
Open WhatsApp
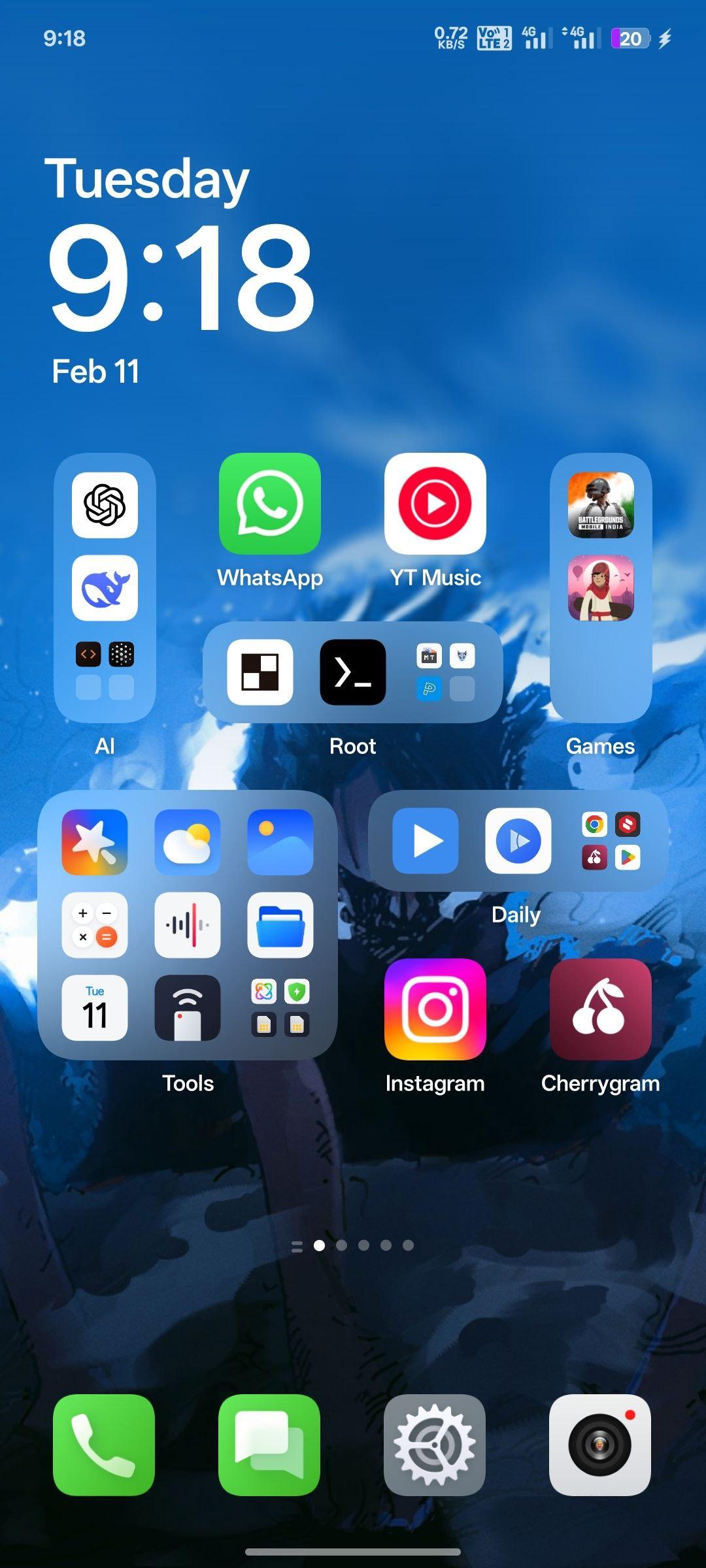pos(270,504)
